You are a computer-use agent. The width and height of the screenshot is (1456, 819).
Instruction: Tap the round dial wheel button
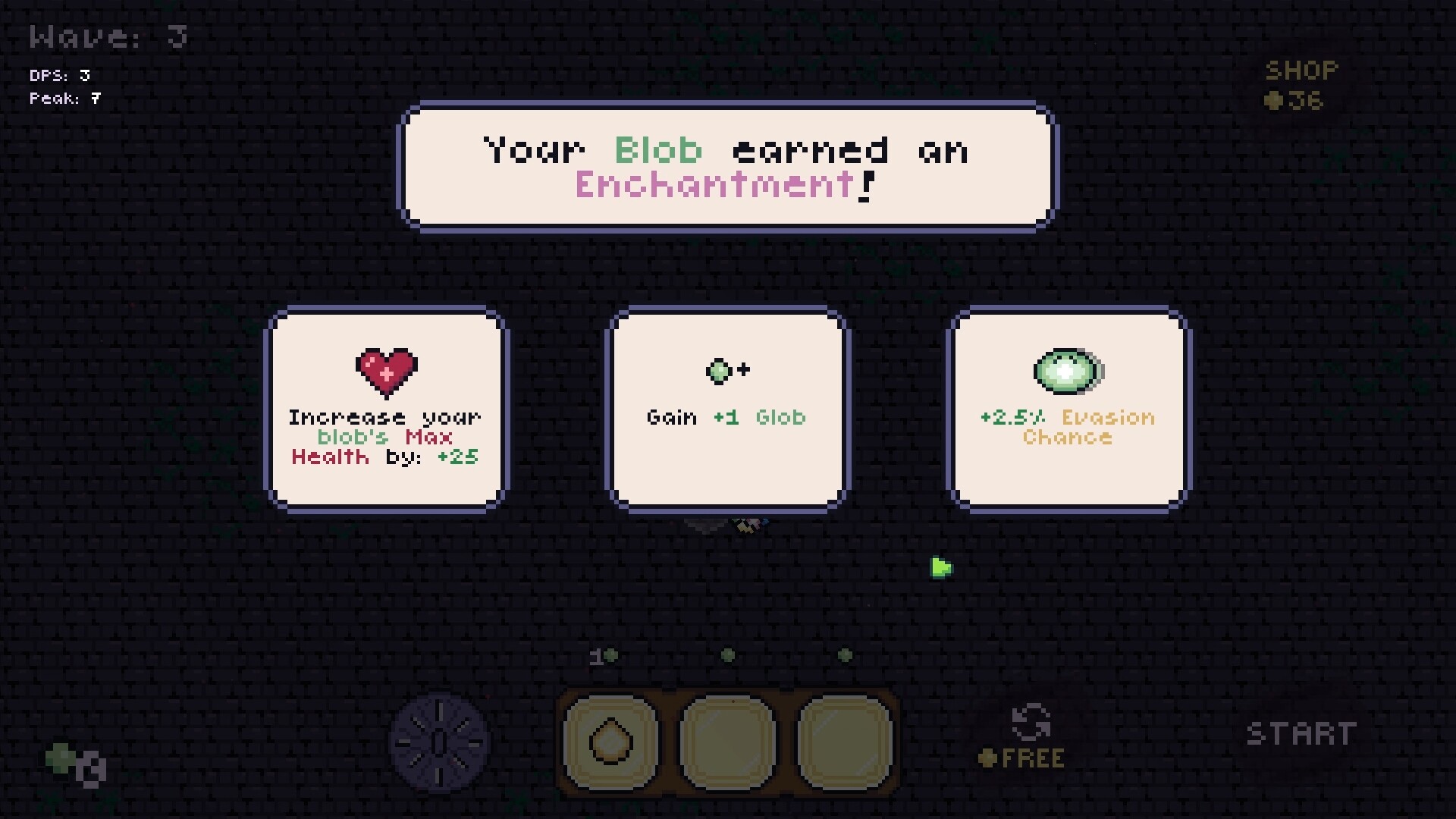click(440, 742)
